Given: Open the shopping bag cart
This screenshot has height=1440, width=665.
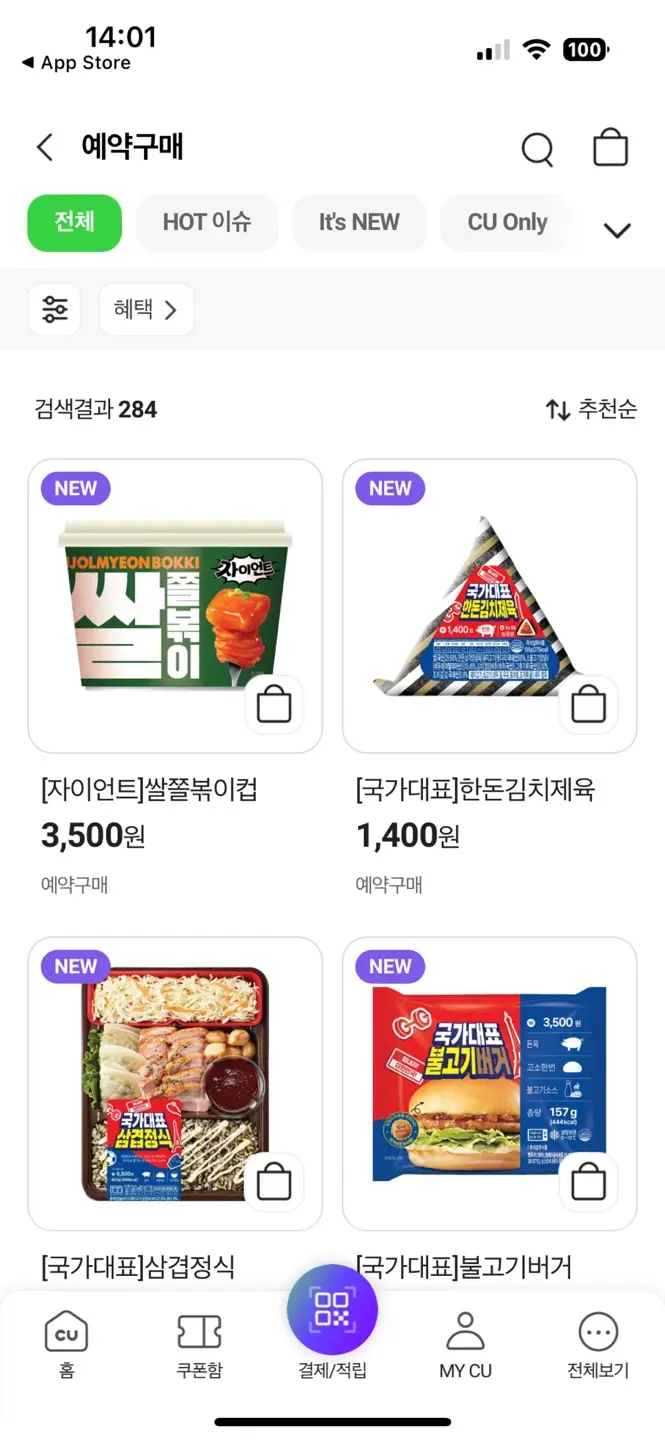Looking at the screenshot, I should [x=610, y=148].
